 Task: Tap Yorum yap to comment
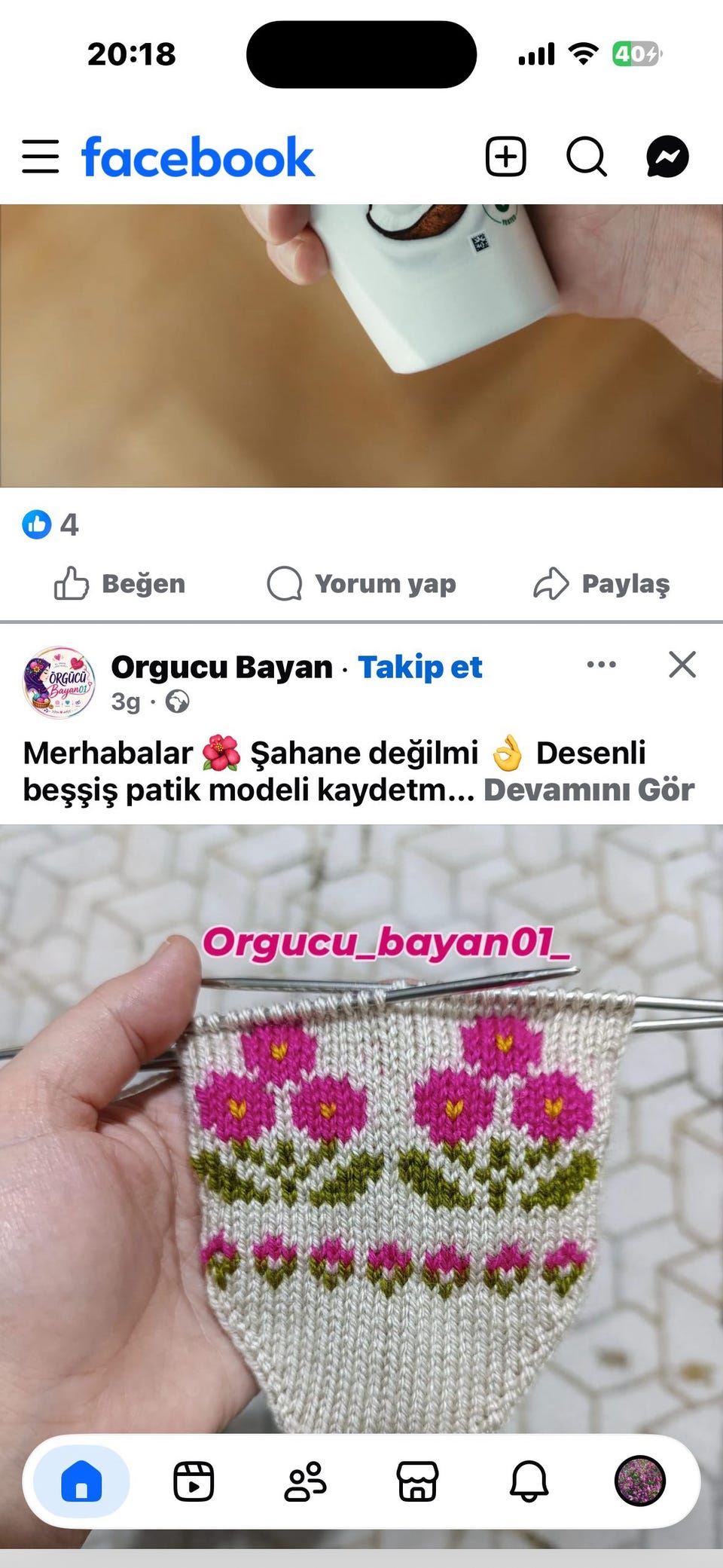361,583
